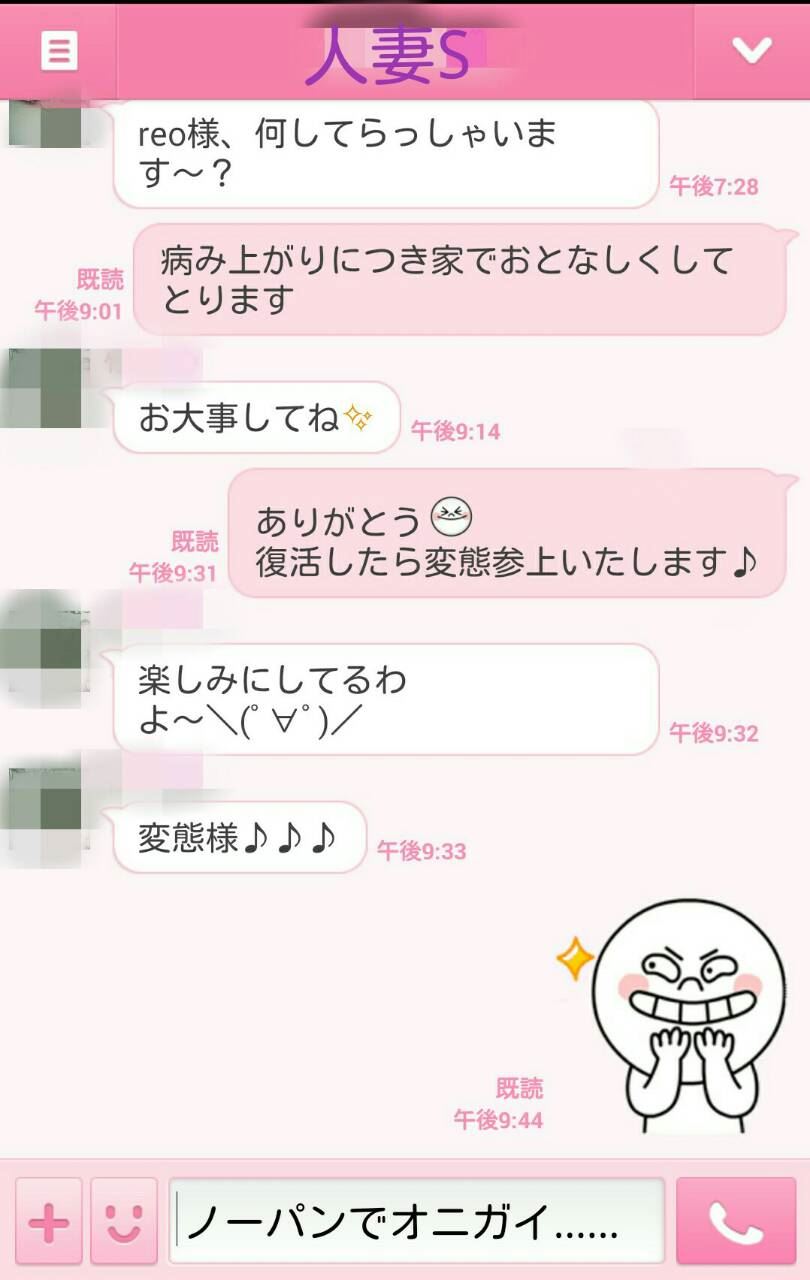Open the plus attachment button
The height and width of the screenshot is (1280, 810).
(48, 1221)
